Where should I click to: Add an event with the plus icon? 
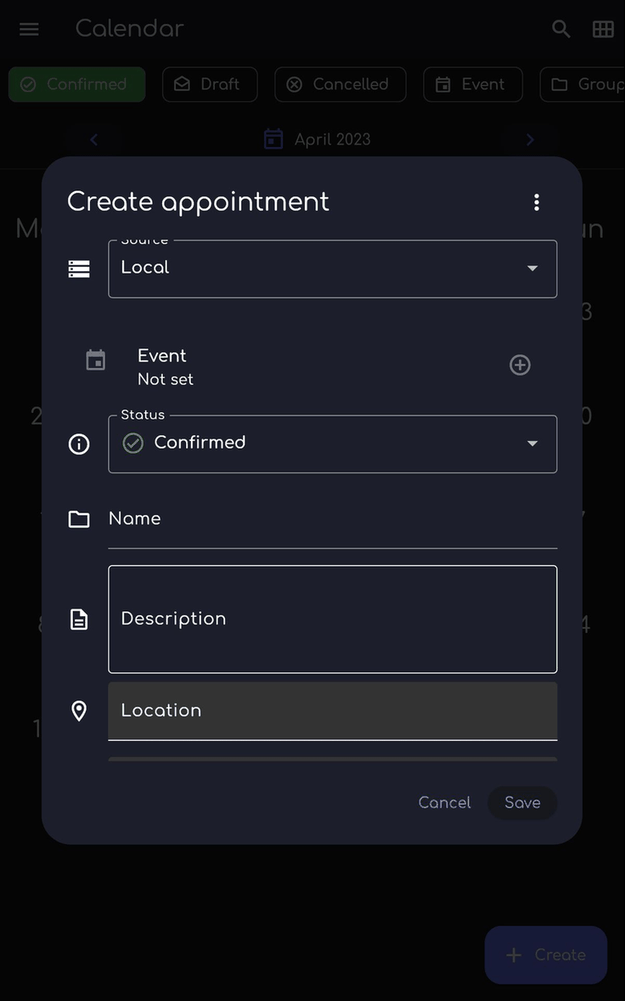pyautogui.click(x=520, y=365)
